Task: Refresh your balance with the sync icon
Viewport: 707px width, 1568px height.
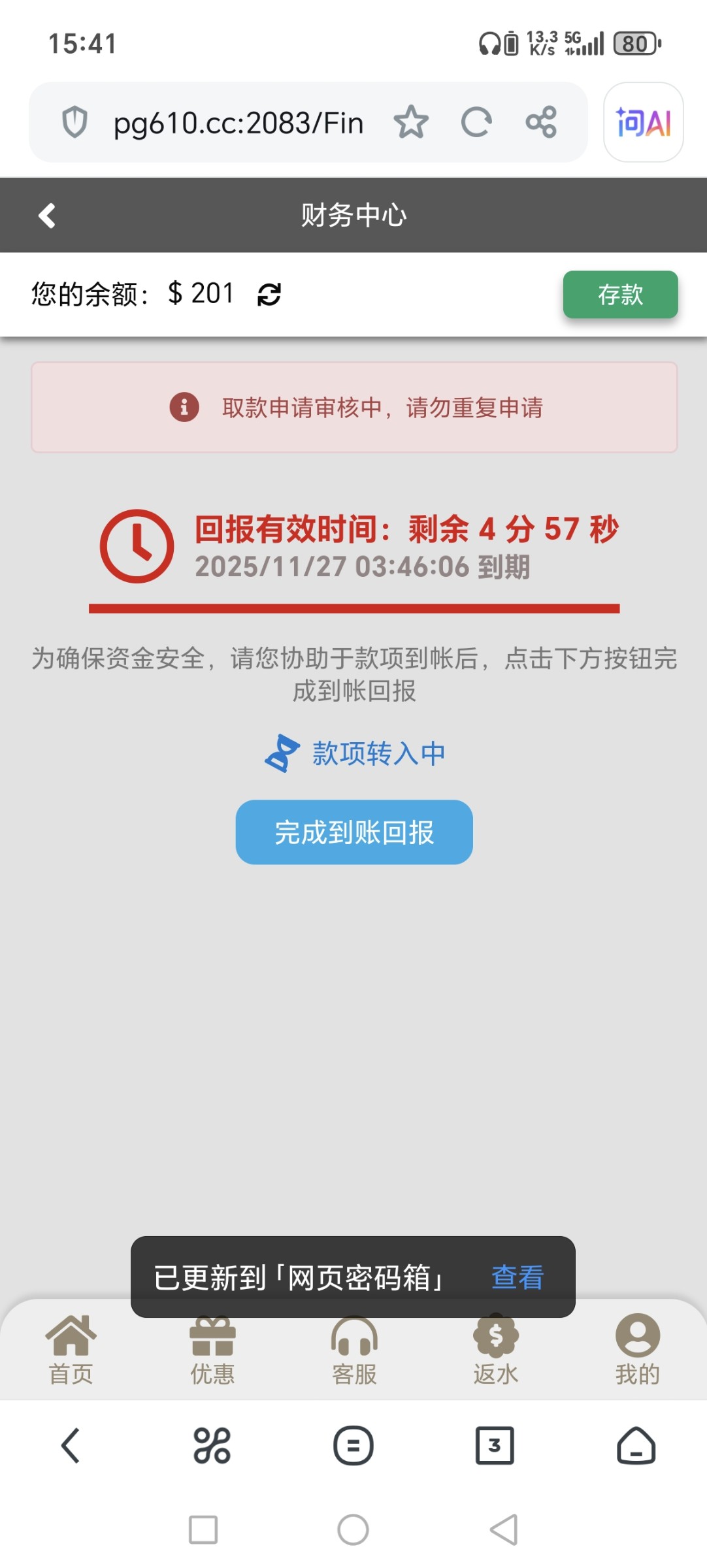Action: pyautogui.click(x=267, y=295)
